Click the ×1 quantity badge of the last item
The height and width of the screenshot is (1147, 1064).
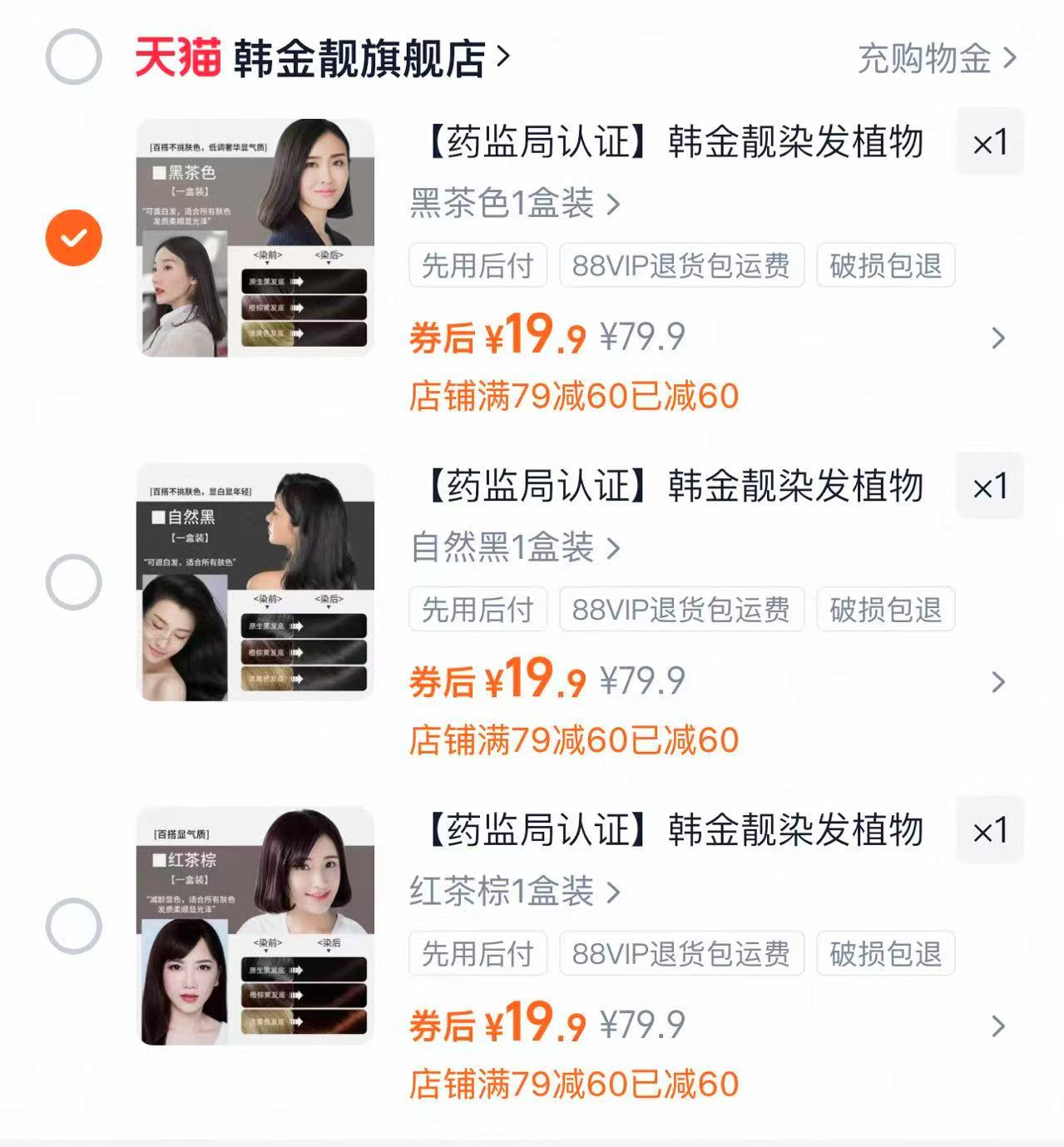click(x=992, y=829)
